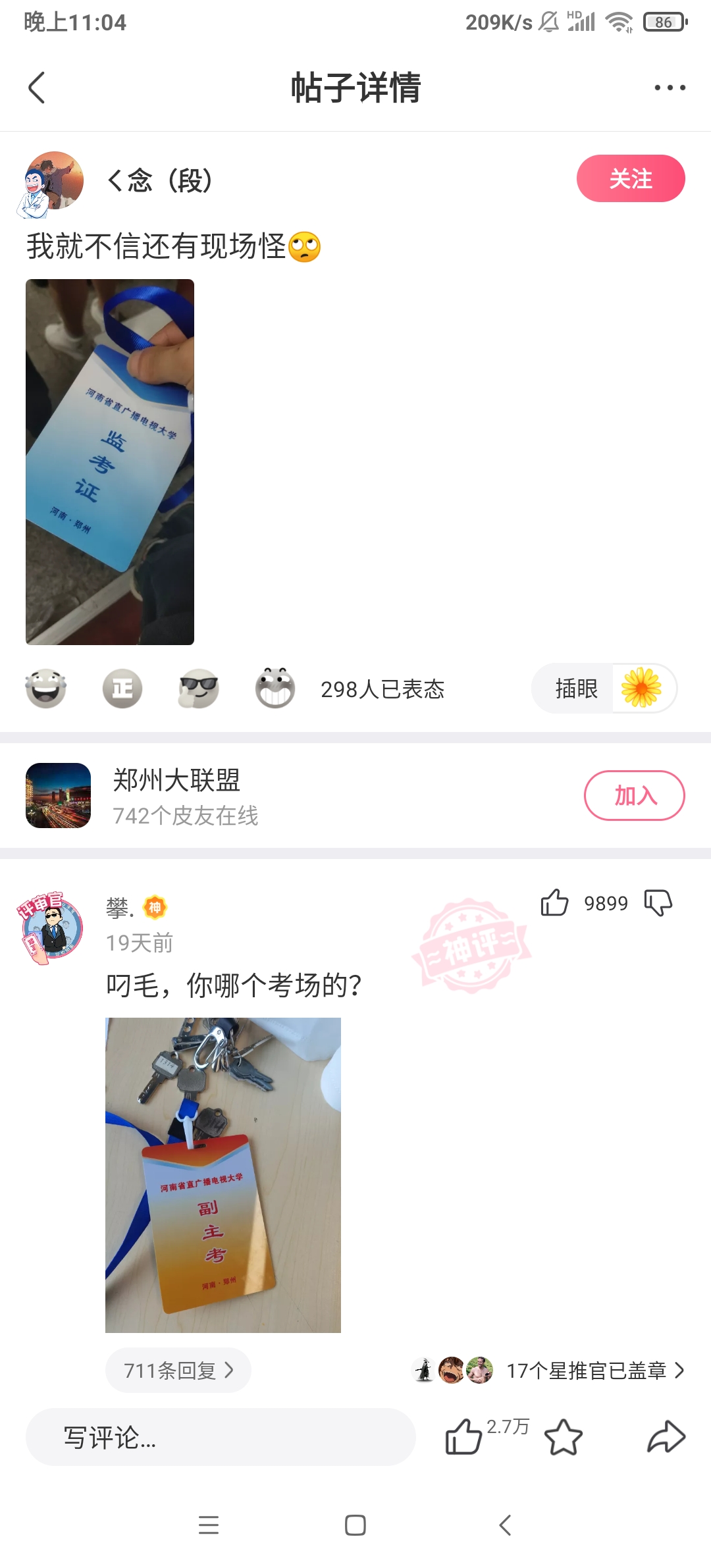Screen dimensions: 711x1568
Task: Favorite this post with the star
Action: coord(564,1437)
